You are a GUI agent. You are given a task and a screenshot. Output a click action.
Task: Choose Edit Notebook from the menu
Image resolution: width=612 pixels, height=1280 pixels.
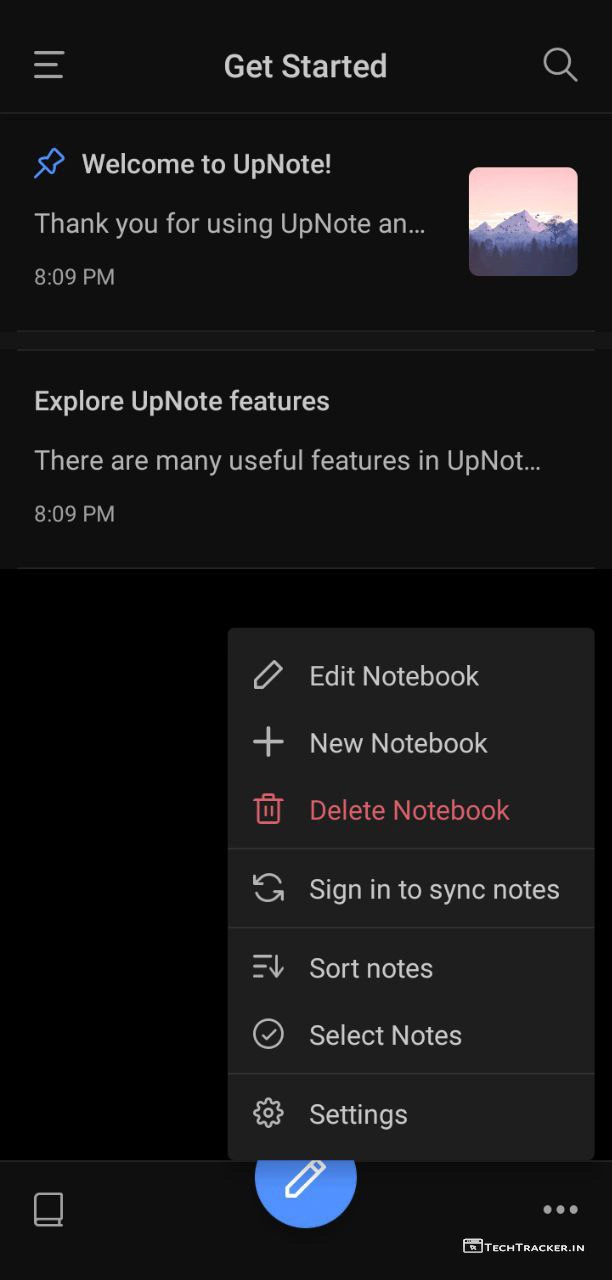click(x=394, y=676)
